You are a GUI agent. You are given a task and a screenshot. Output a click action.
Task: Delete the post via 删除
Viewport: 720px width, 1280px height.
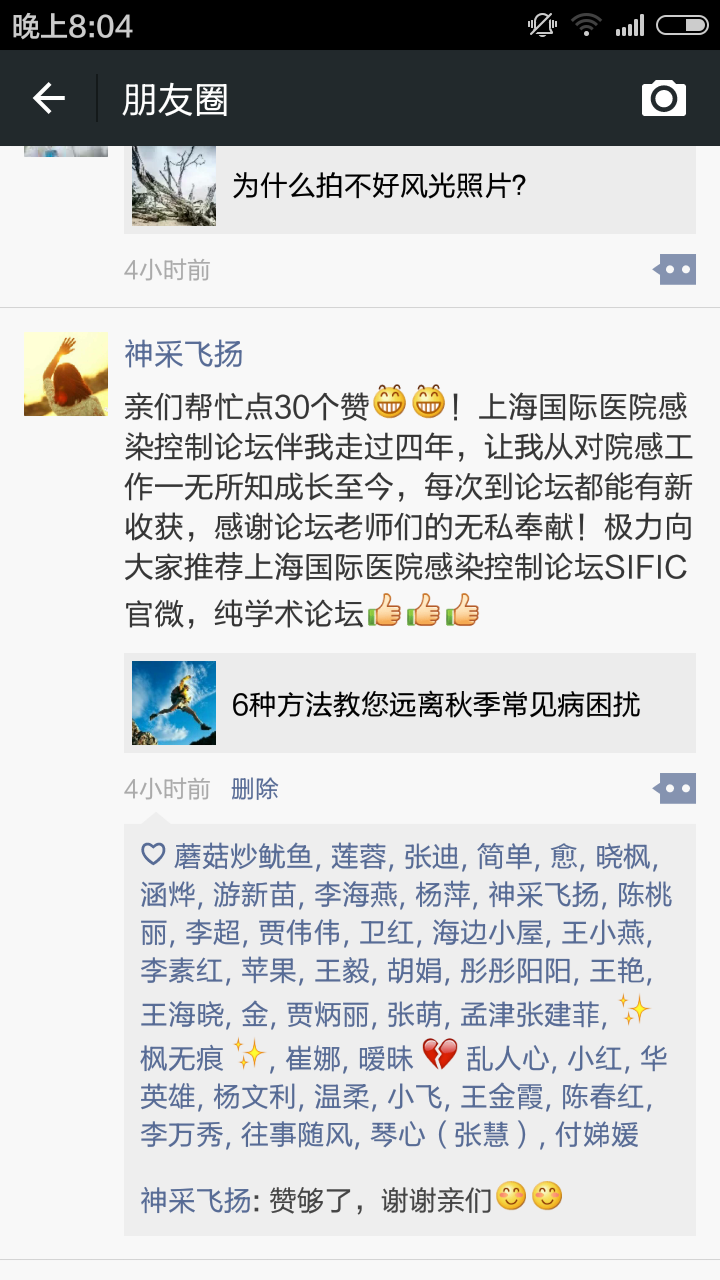[255, 789]
